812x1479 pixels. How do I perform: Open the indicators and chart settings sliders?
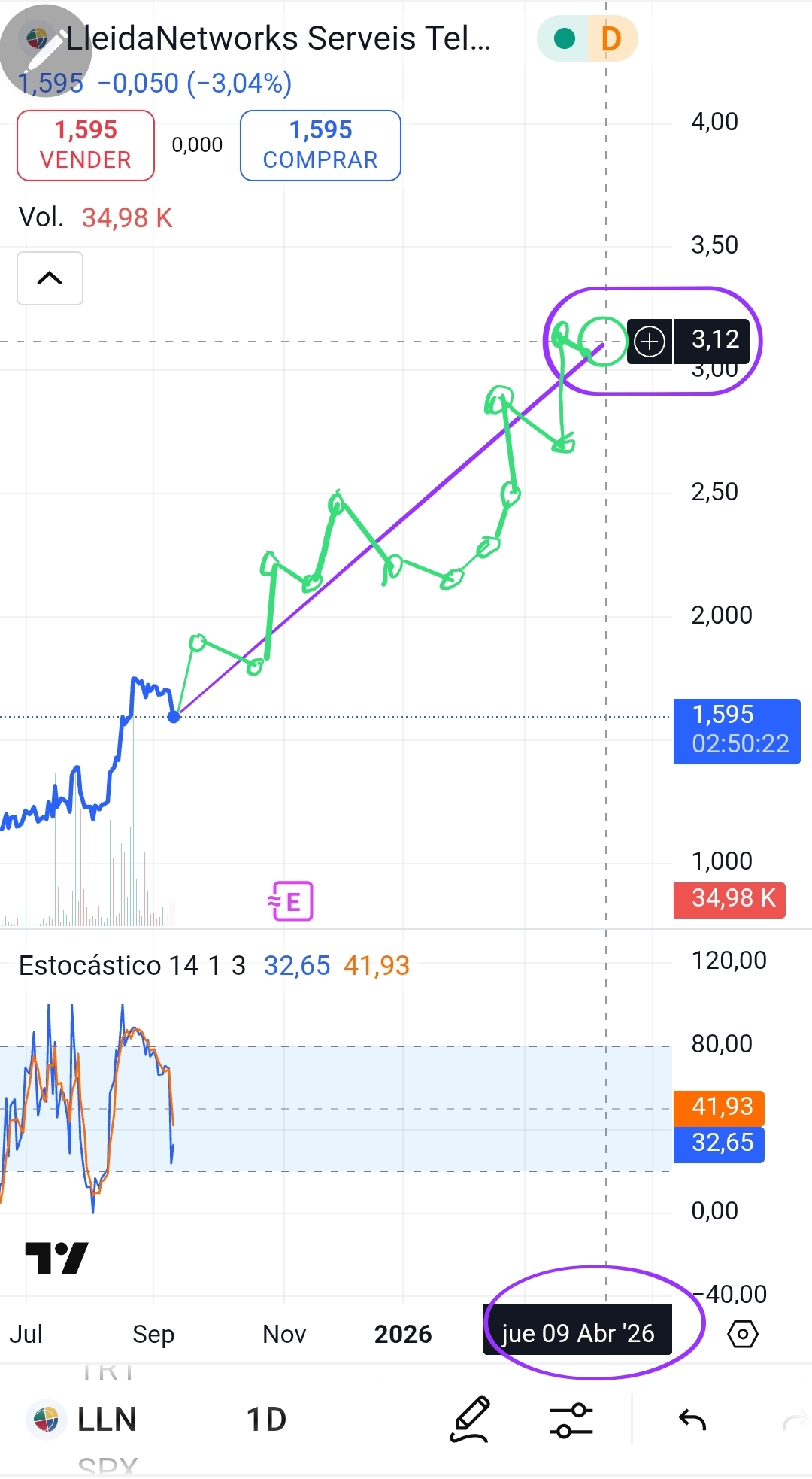pos(571,1420)
